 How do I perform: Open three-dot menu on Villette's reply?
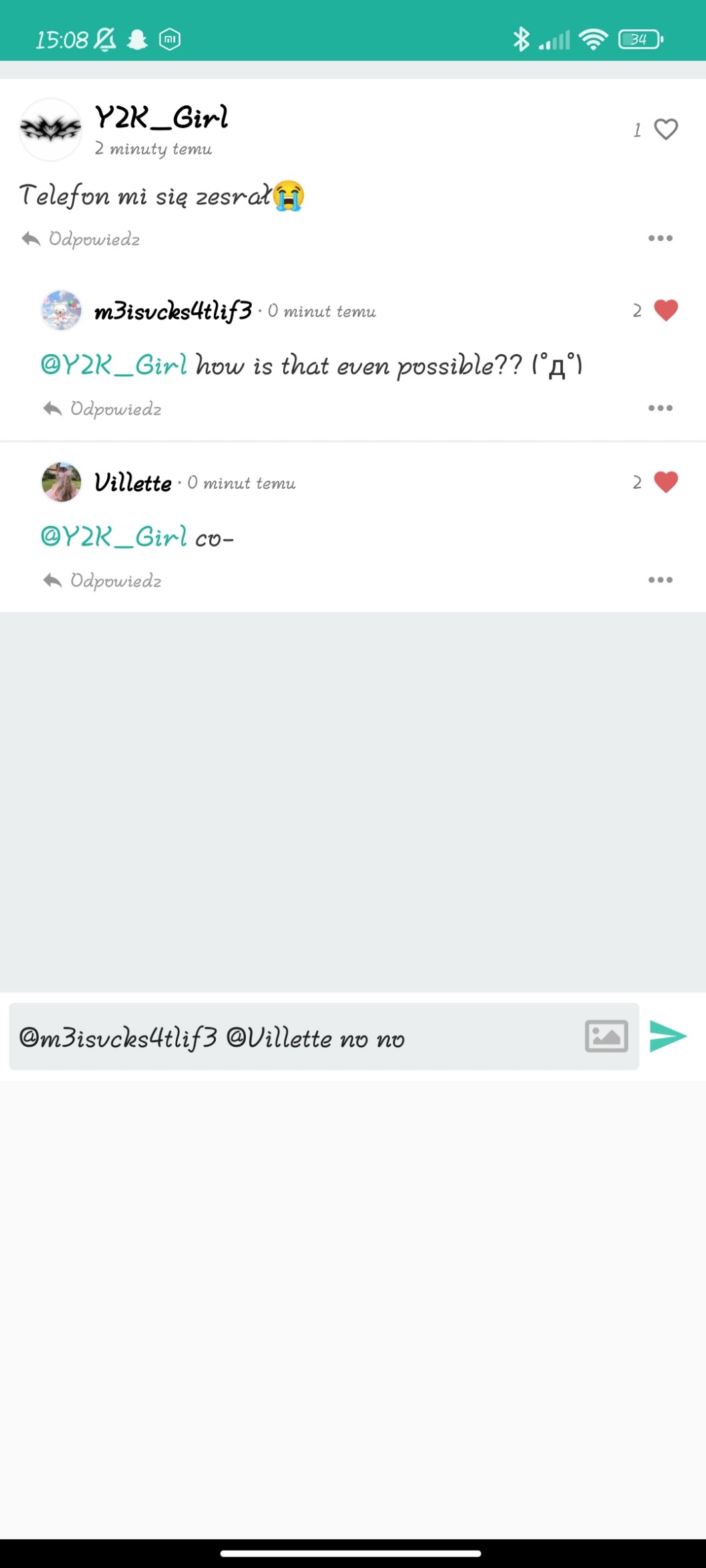click(x=660, y=580)
